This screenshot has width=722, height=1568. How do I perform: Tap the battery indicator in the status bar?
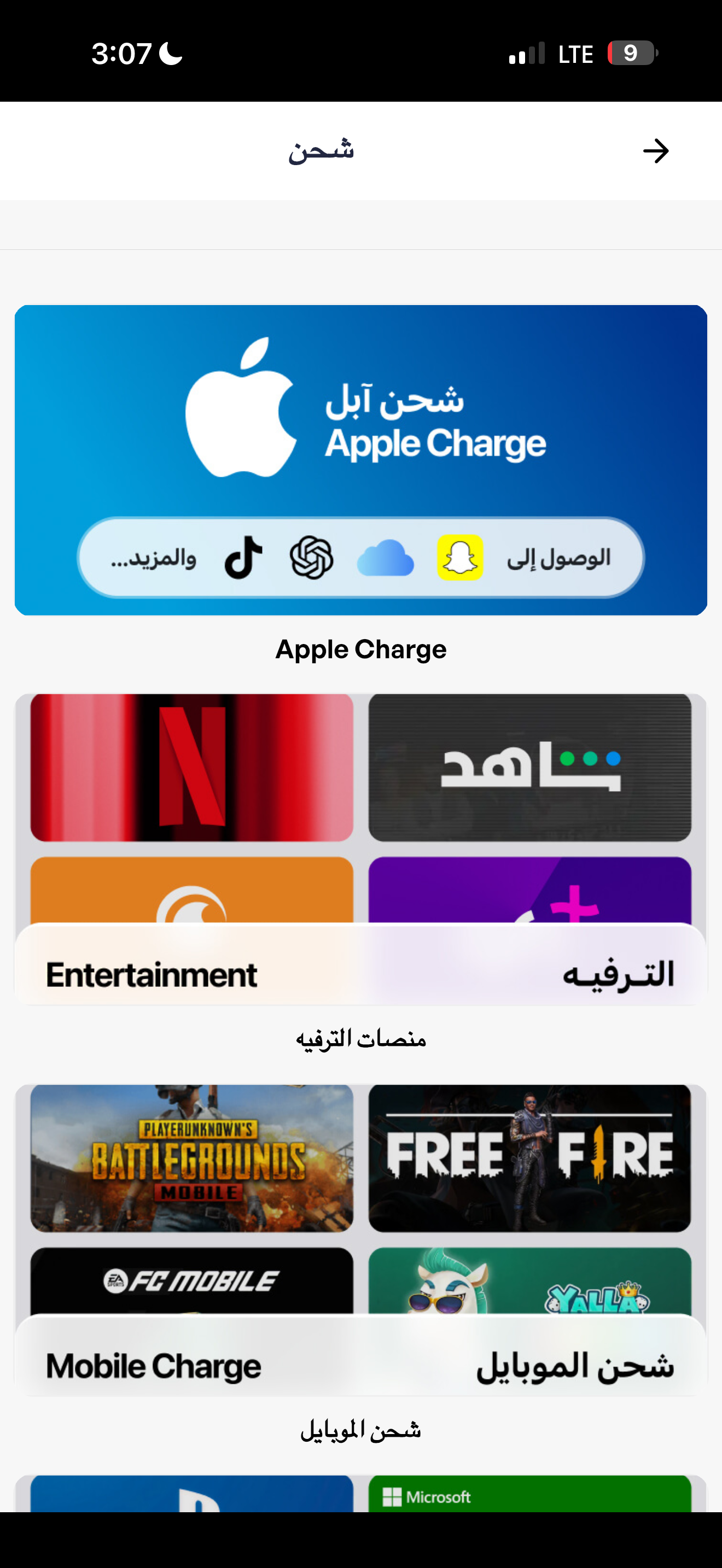(631, 54)
